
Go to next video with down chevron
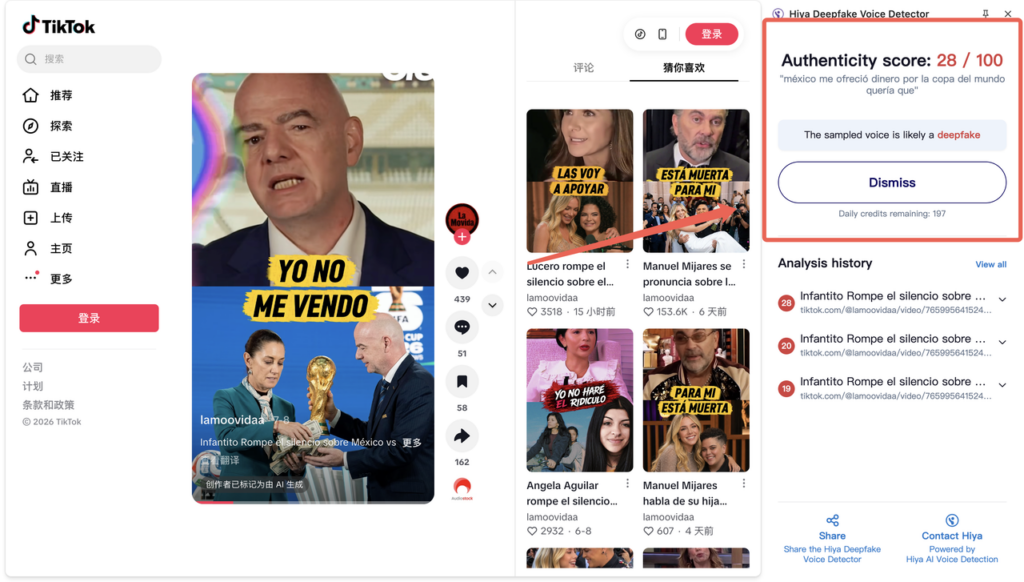[x=492, y=305]
